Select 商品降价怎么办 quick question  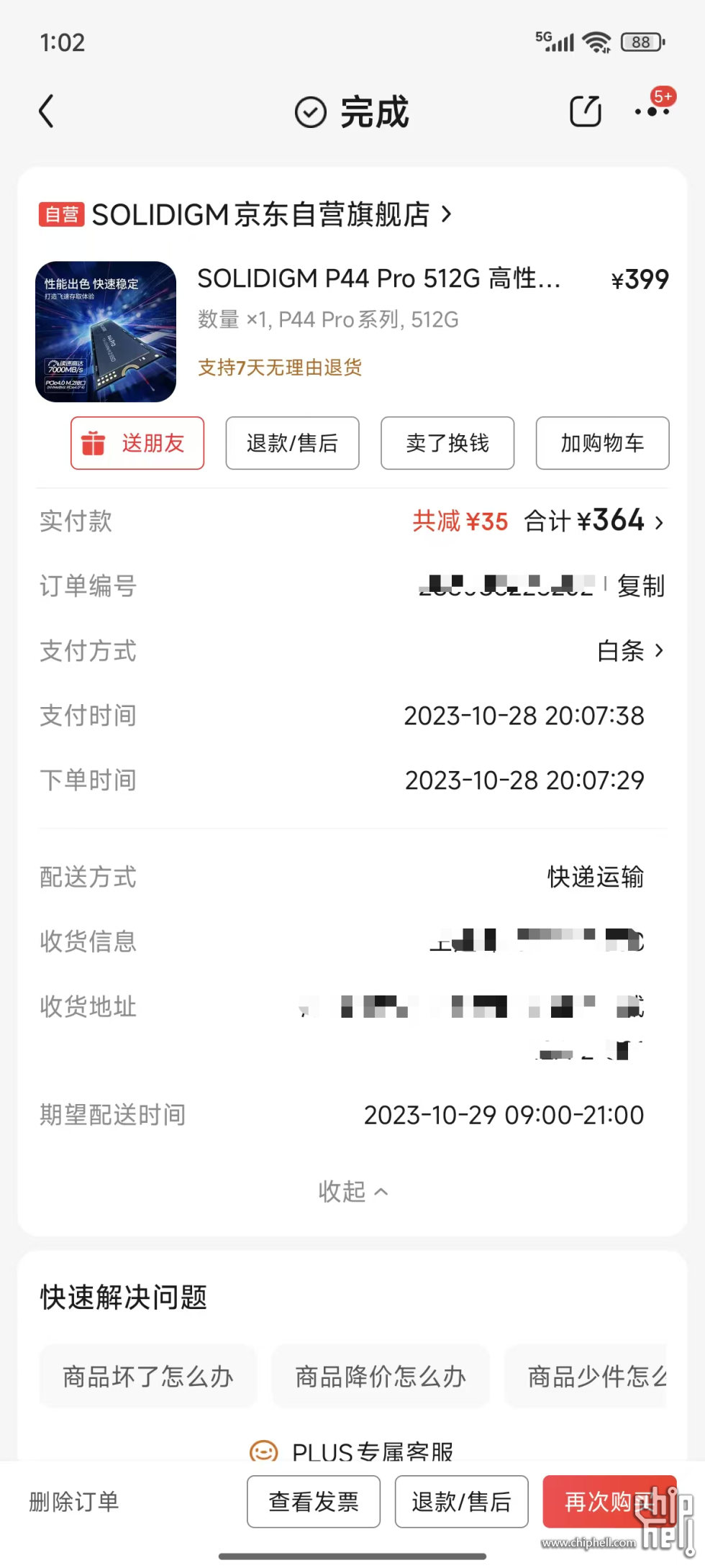pos(381,1376)
